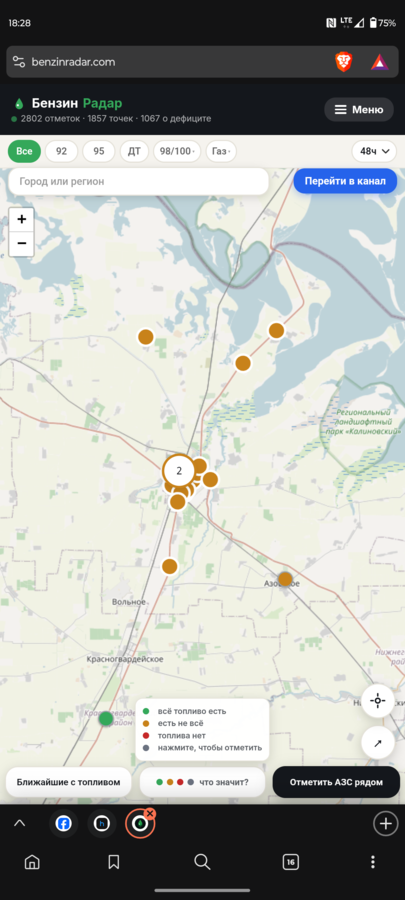Open the tab switcher showing 16

point(291,862)
